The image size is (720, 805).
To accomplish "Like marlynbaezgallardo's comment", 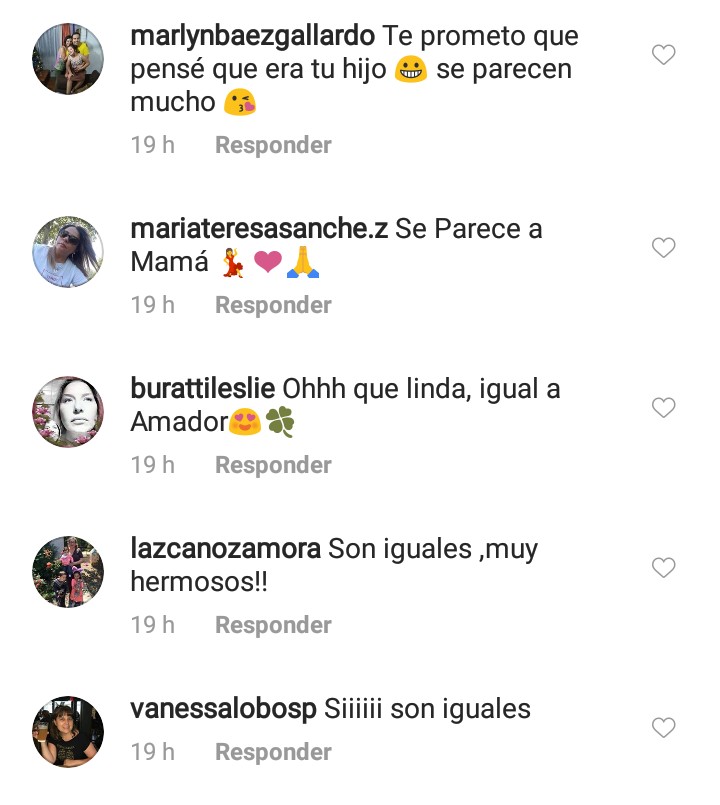I will pyautogui.click(x=664, y=56).
